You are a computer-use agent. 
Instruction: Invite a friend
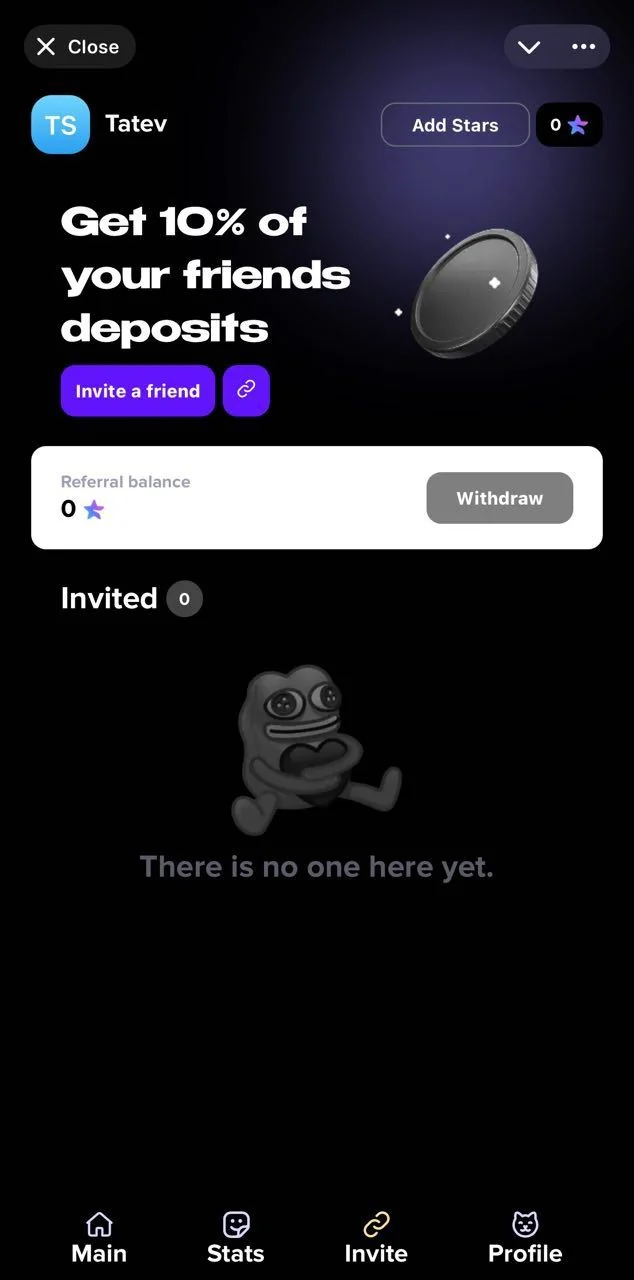138,391
